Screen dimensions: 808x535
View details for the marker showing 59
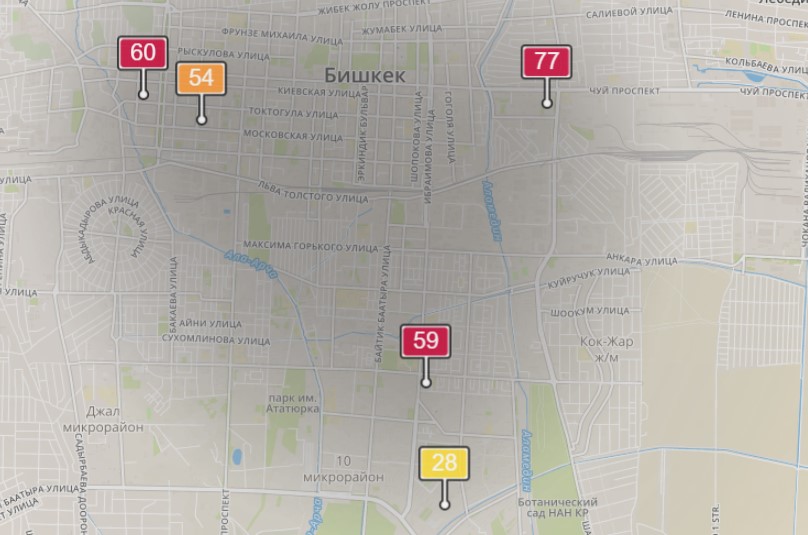coord(426,341)
